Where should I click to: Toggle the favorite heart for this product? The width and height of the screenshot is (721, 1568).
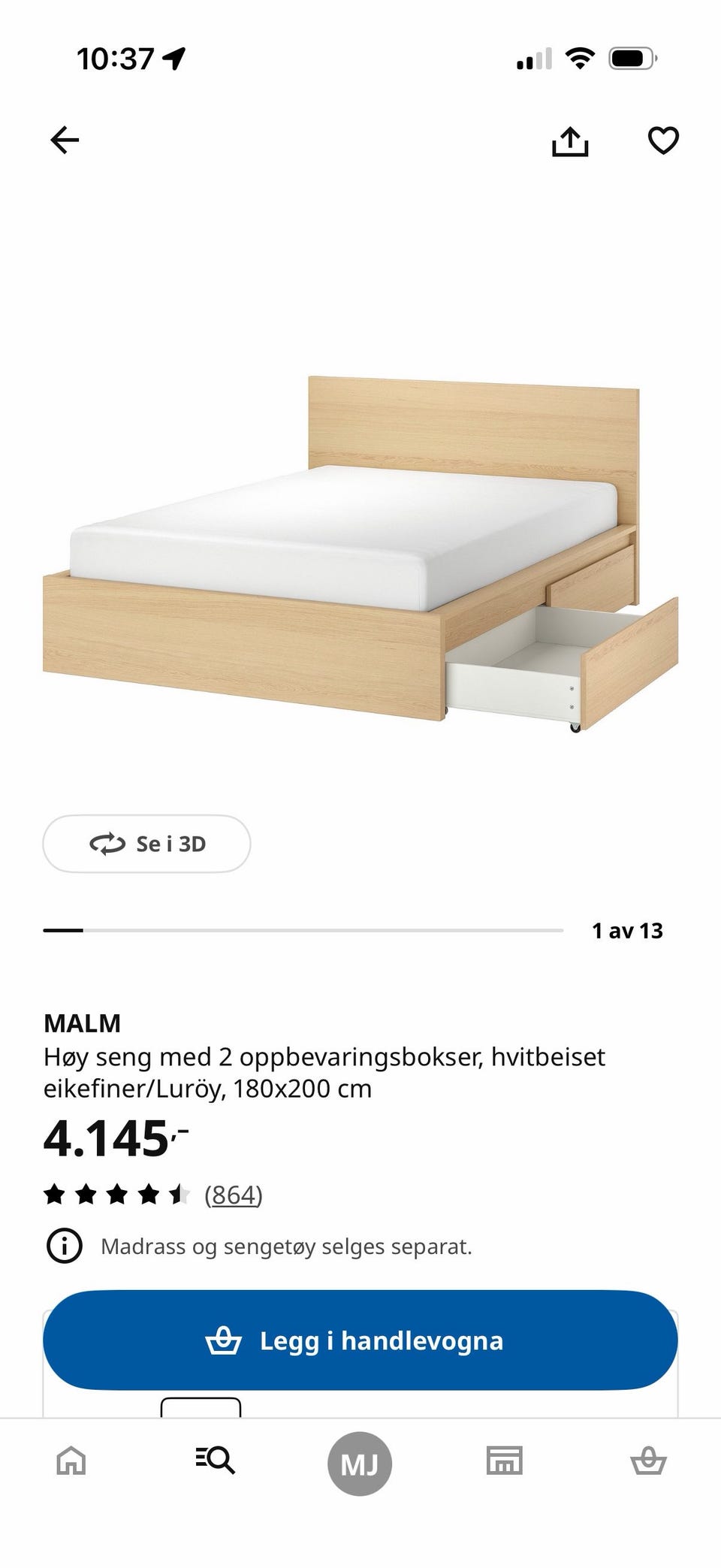[662, 139]
